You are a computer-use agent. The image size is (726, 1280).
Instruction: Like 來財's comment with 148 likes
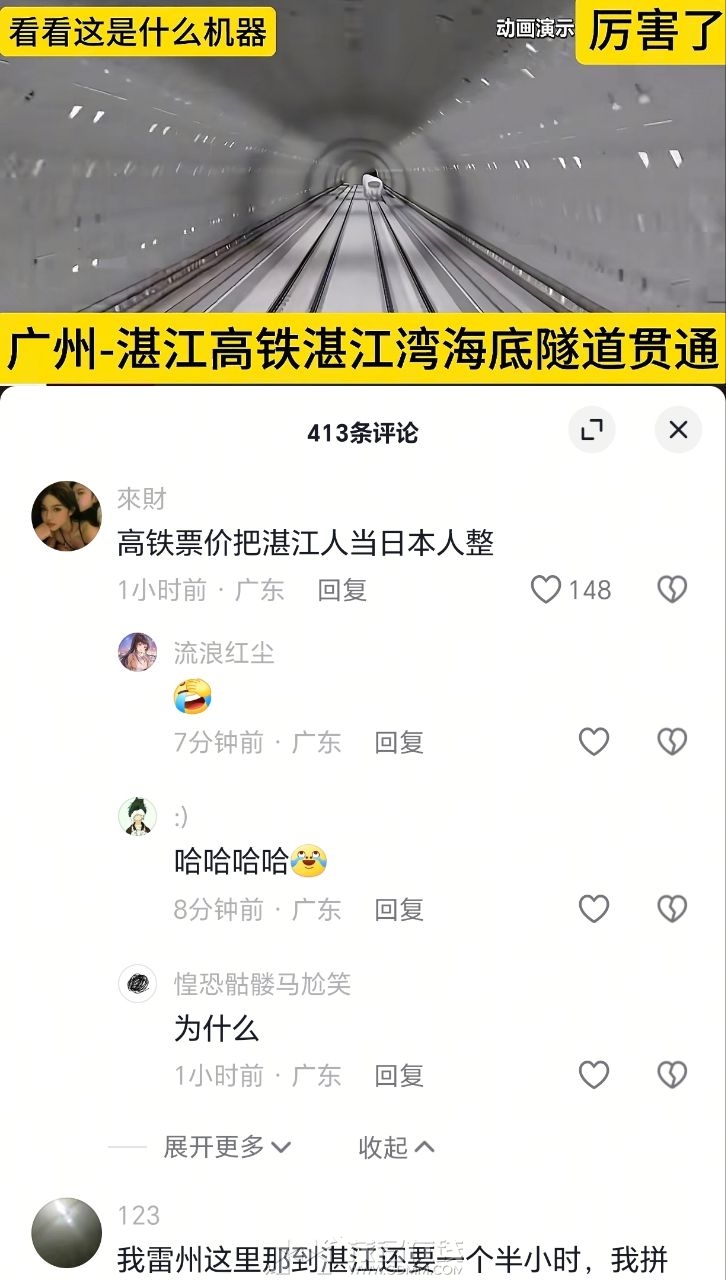[546, 590]
